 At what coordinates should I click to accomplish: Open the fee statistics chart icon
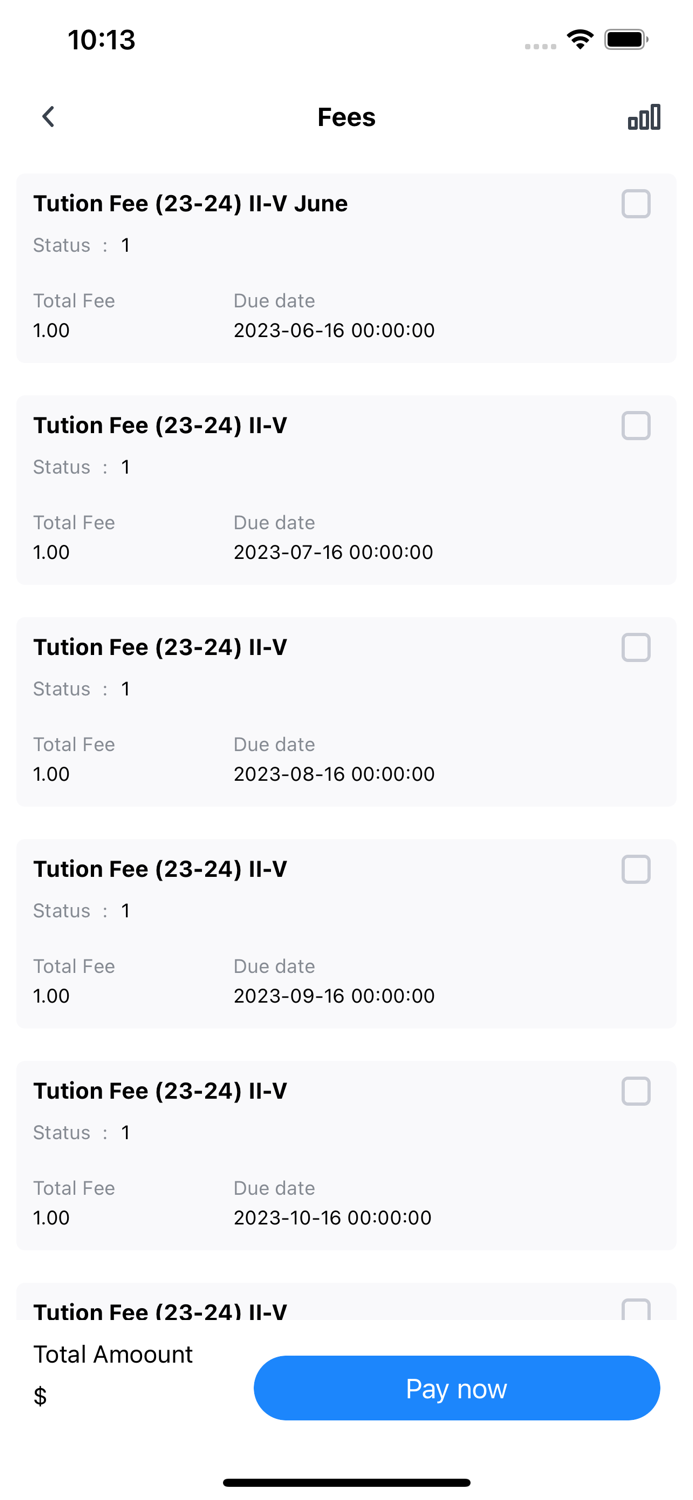coord(644,117)
